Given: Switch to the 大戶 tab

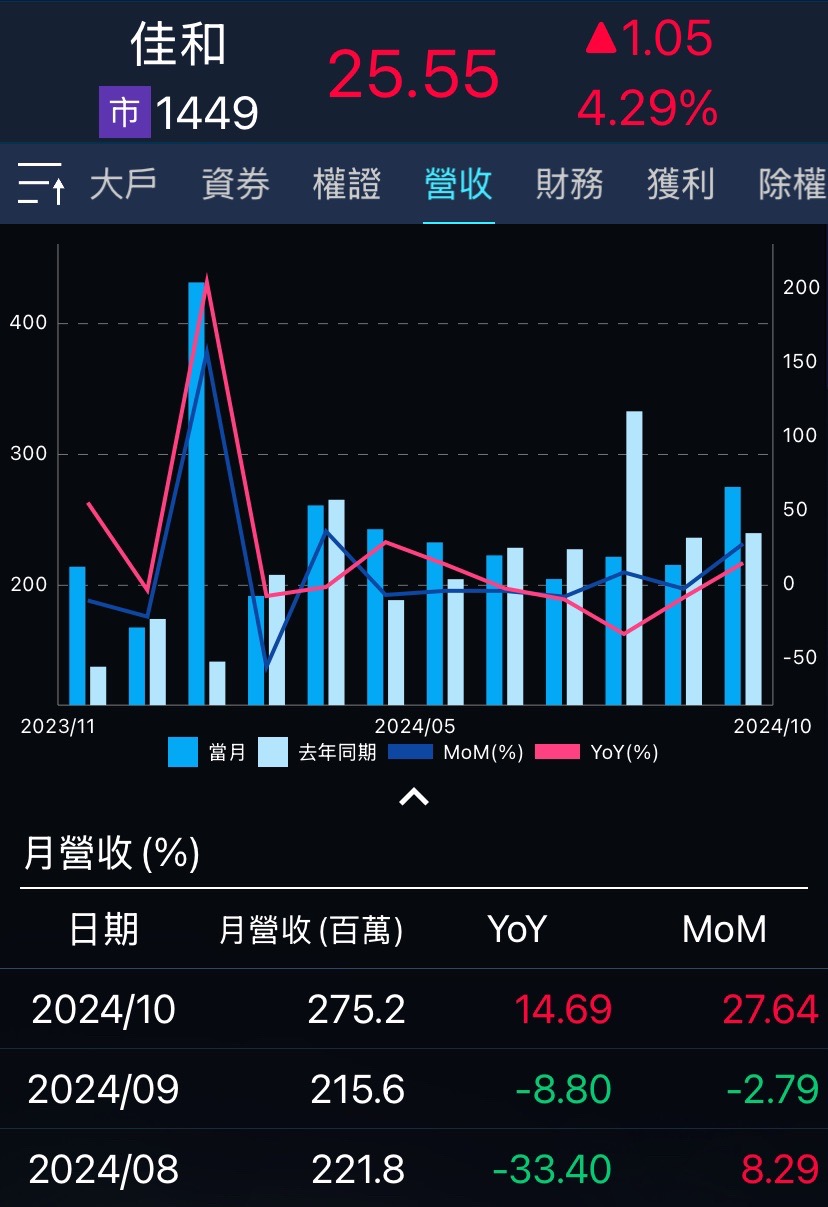Looking at the screenshot, I should [x=123, y=184].
